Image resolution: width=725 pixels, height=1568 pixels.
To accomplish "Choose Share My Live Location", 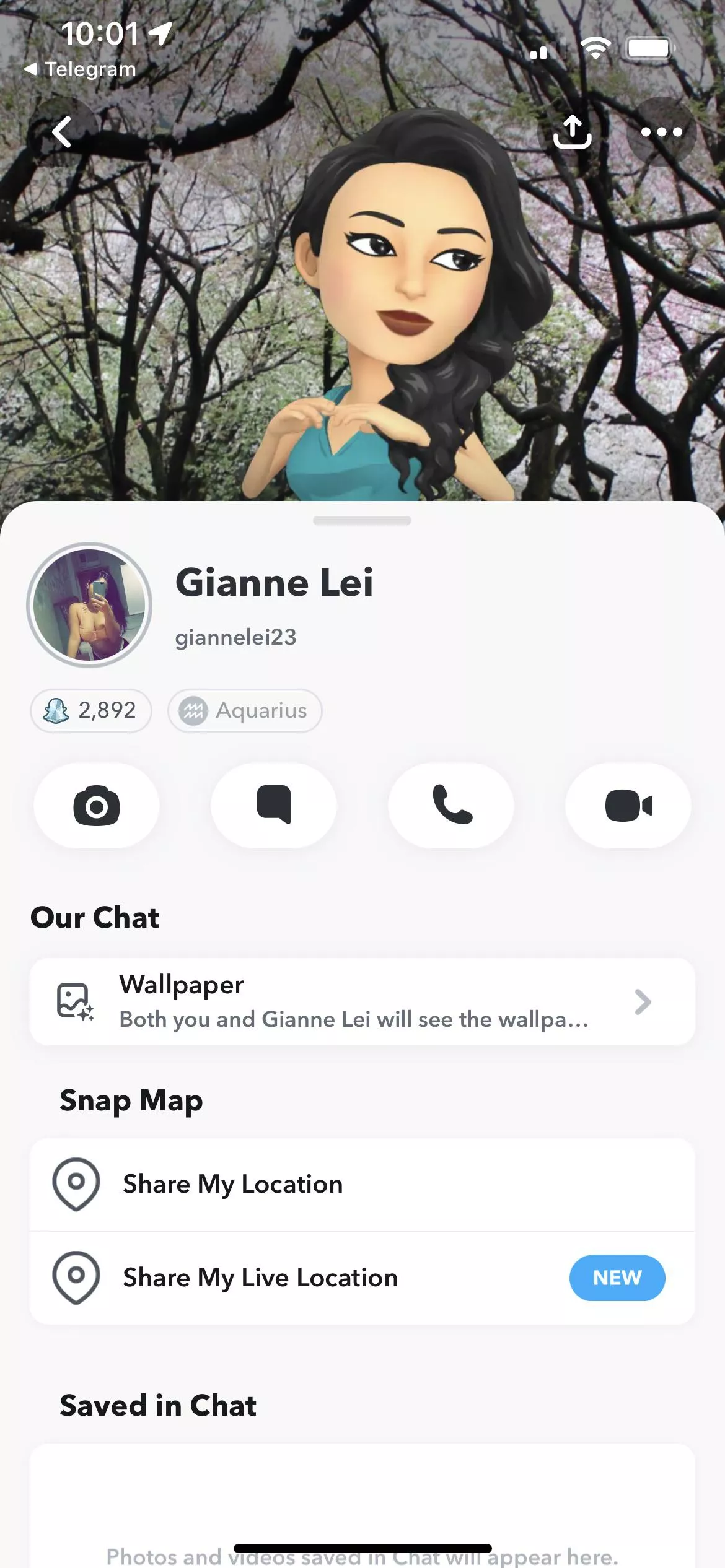I will click(x=362, y=1278).
